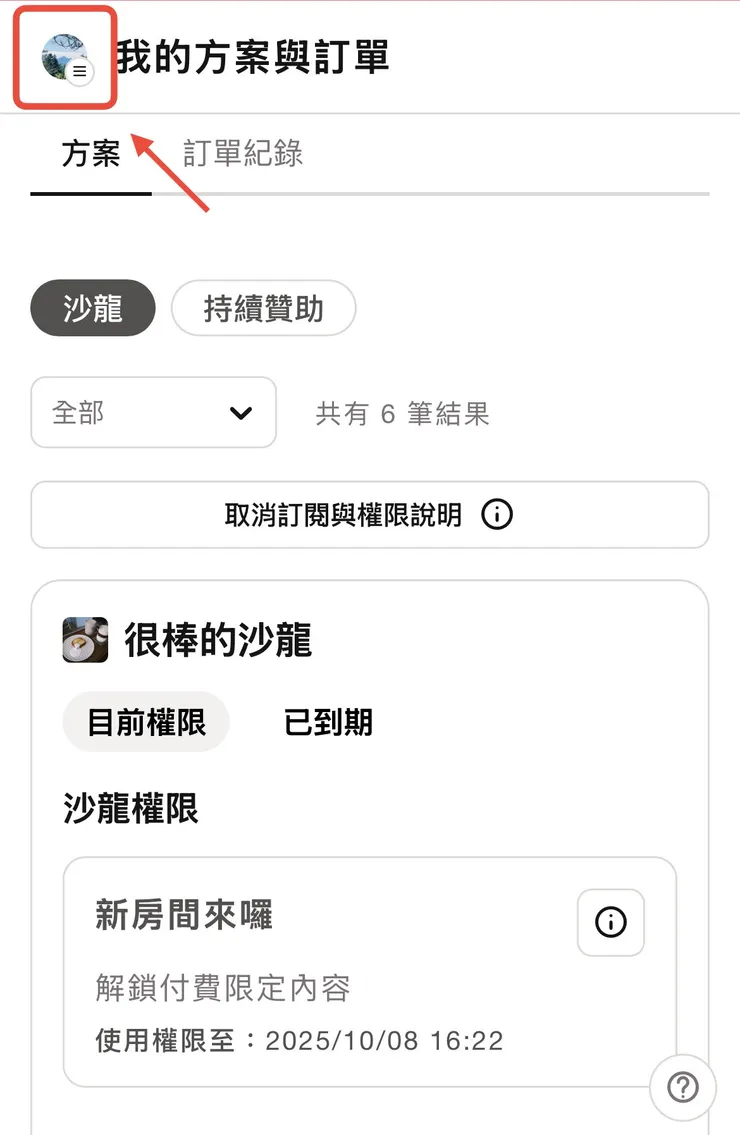Viewport: 740px width, 1135px height.
Task: Tap the info icon beside 取消訂閱與權限說明
Action: pyautogui.click(x=497, y=514)
